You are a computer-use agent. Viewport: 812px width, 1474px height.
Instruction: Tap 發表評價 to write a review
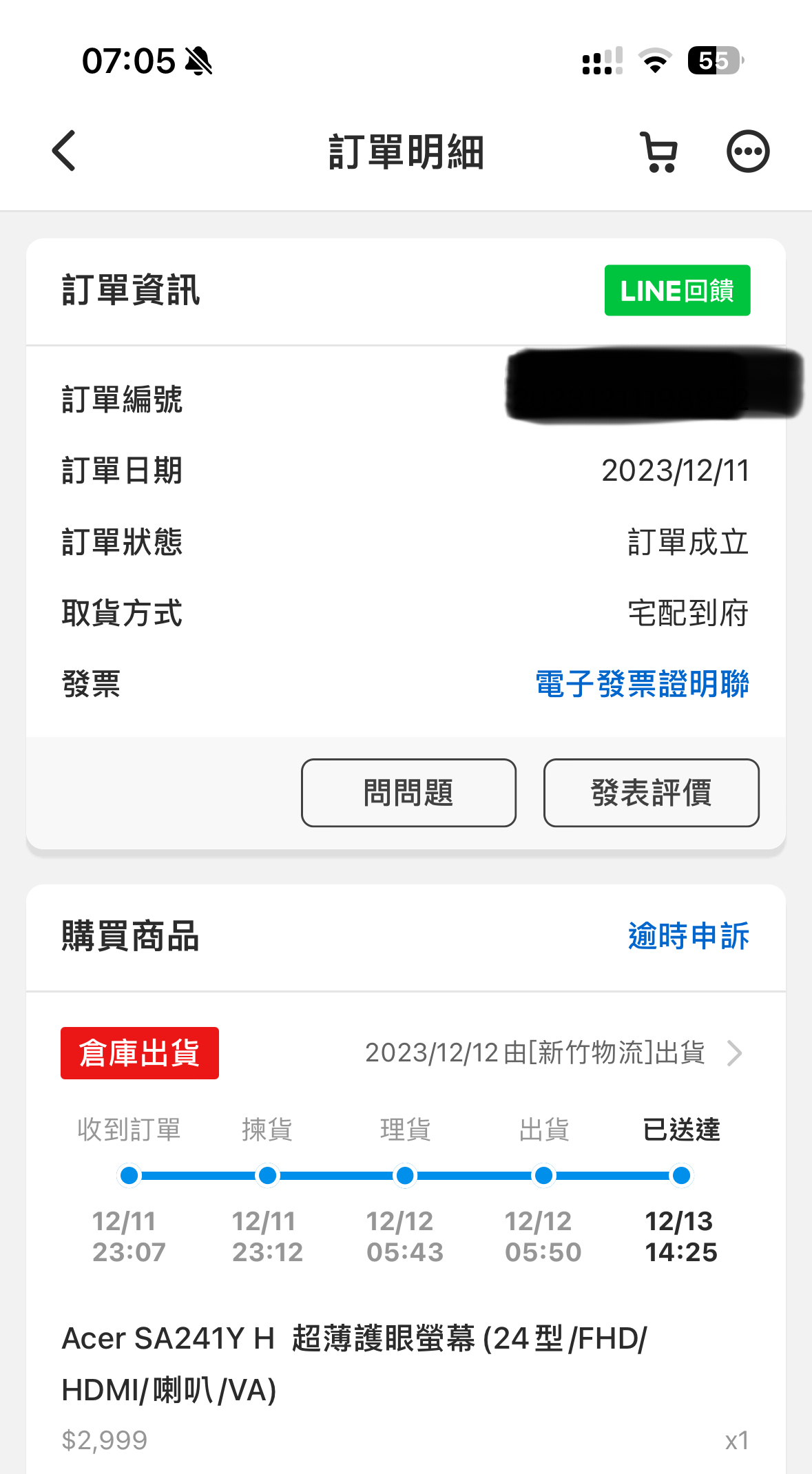pos(651,793)
